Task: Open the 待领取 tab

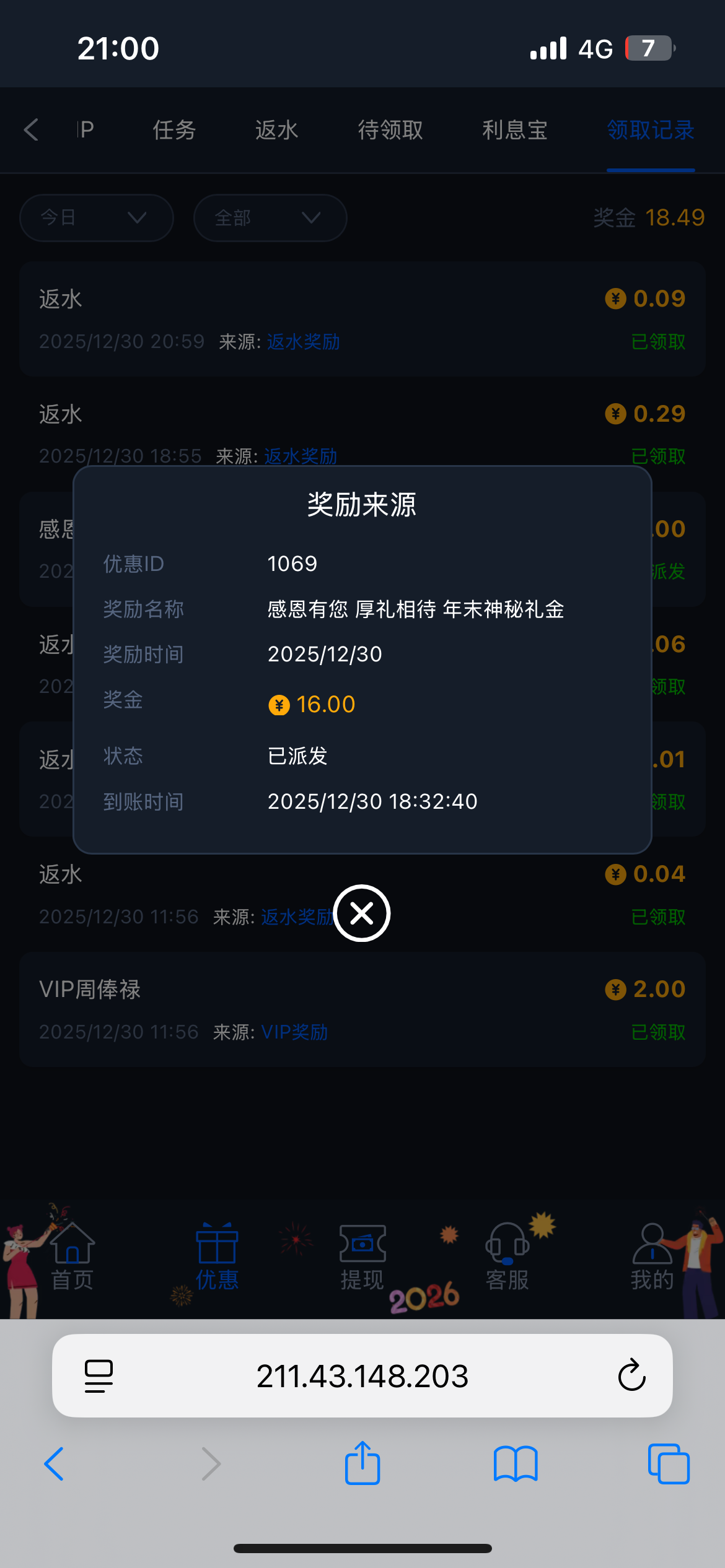Action: (x=390, y=130)
